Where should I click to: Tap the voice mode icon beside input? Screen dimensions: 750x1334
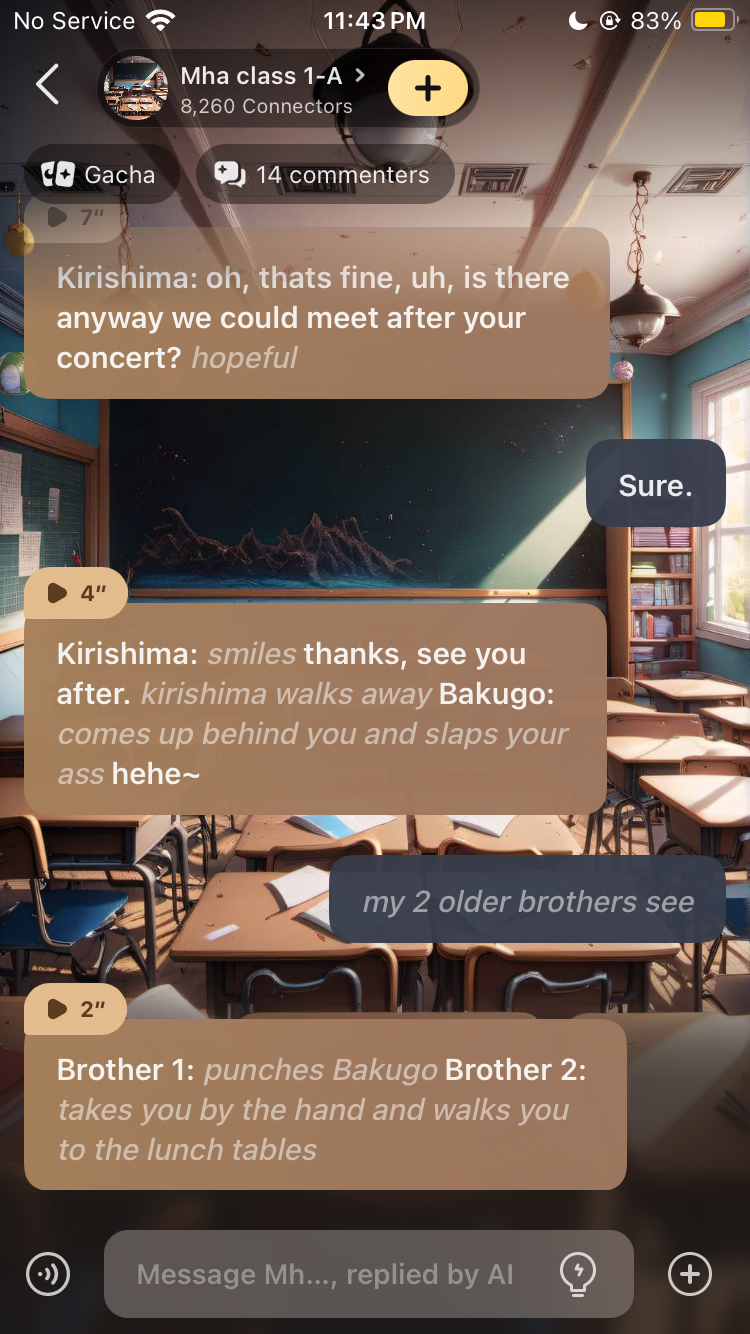(47, 1274)
